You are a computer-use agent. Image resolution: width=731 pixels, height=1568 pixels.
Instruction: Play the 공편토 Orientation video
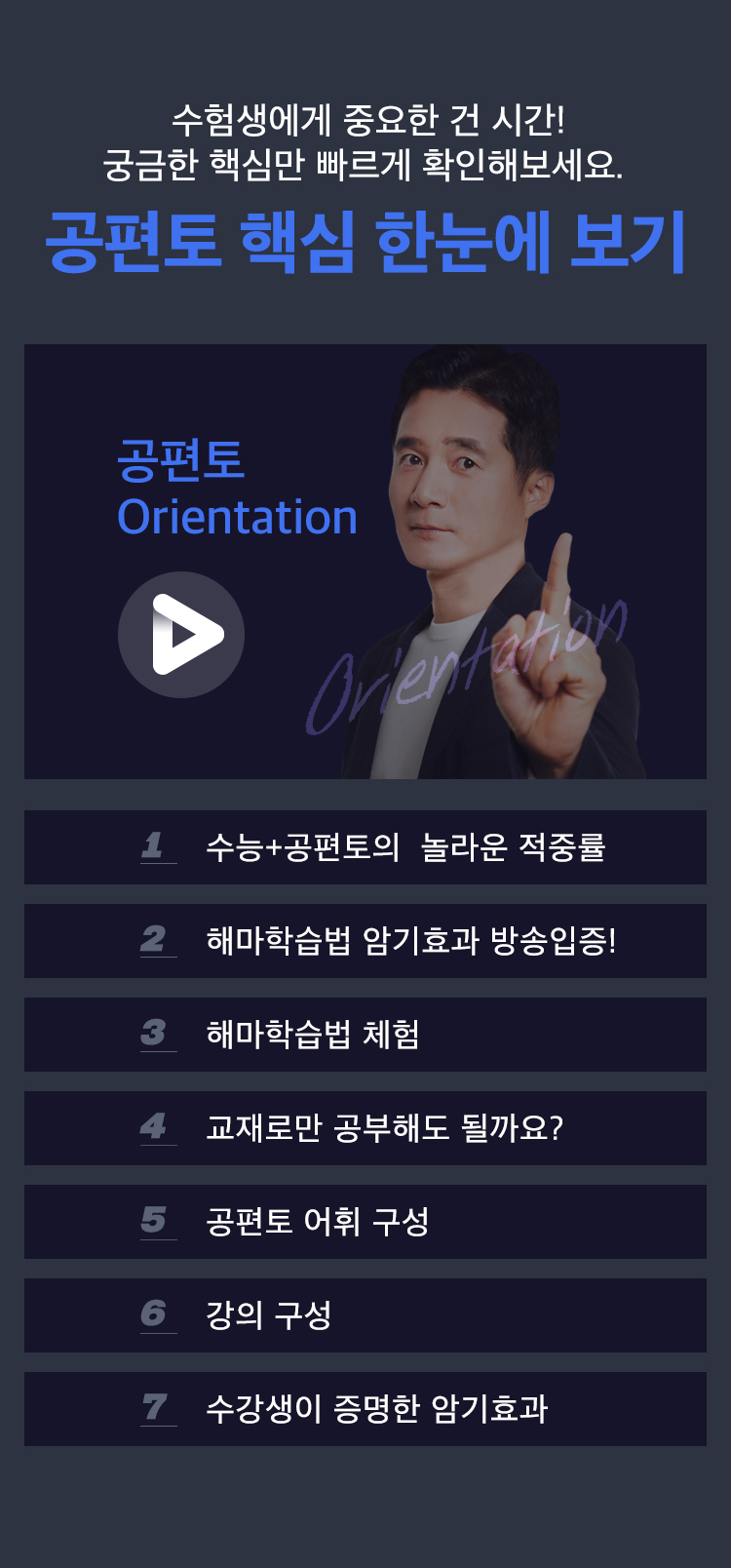tap(181, 635)
